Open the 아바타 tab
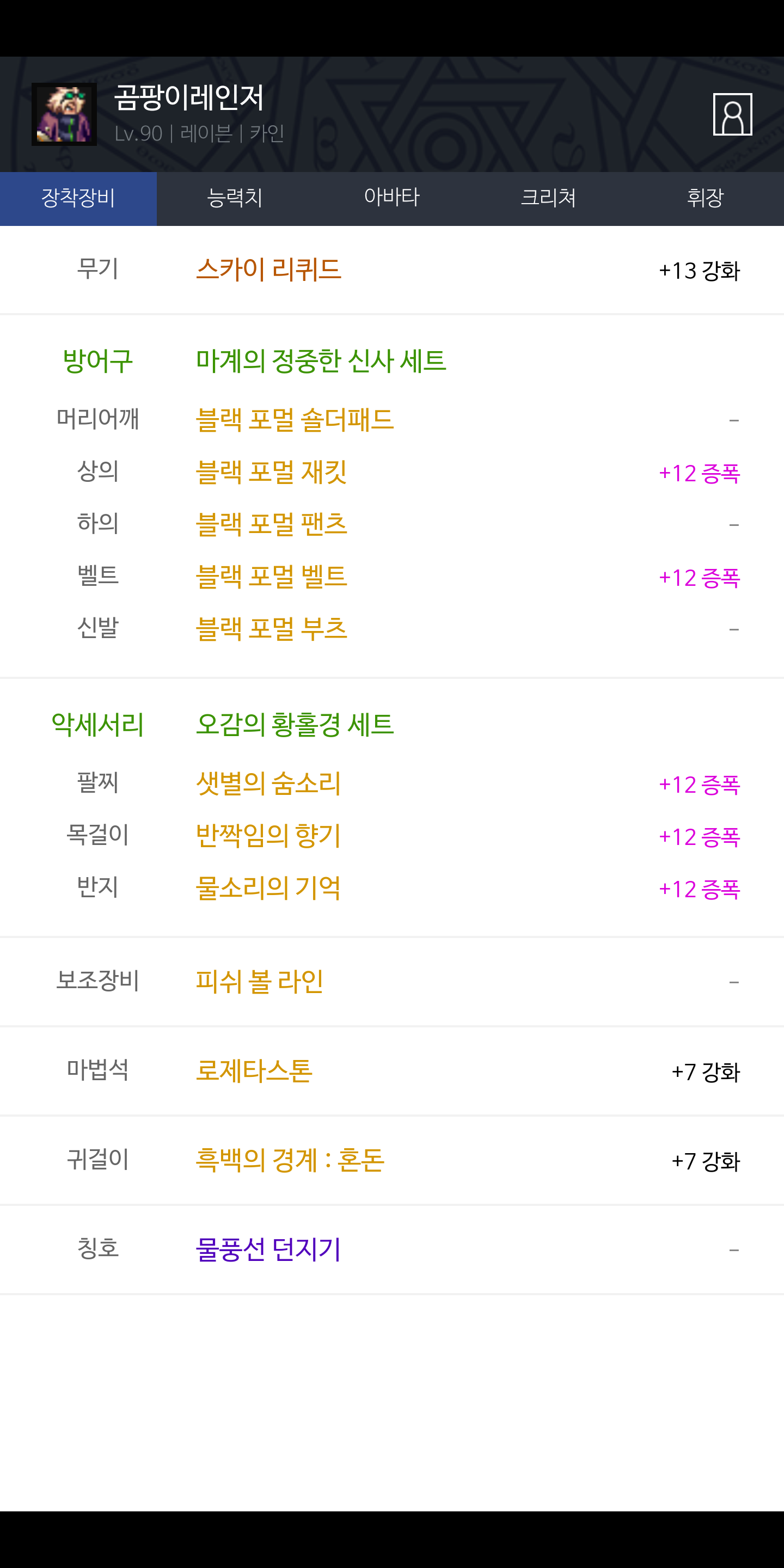Viewport: 784px width, 1568px height. [x=392, y=198]
